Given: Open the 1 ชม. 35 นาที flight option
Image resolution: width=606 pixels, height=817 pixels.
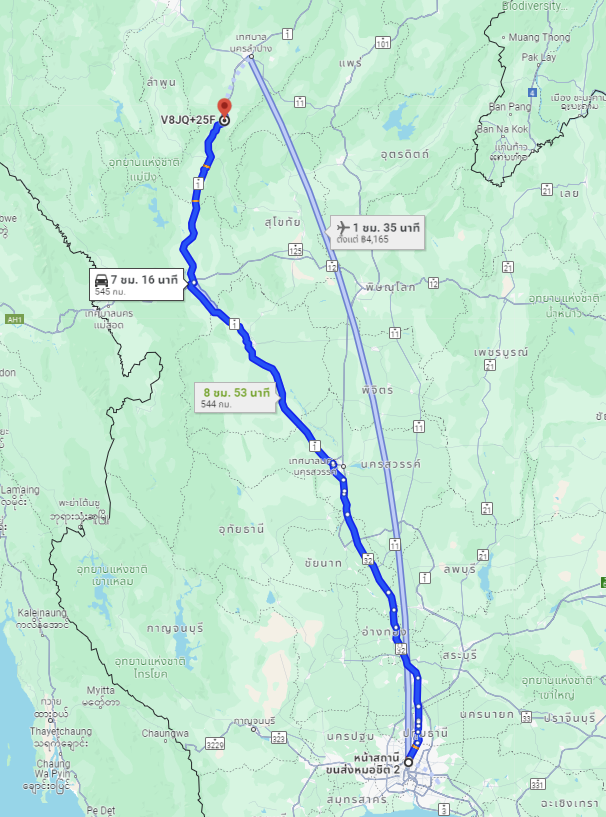Looking at the screenshot, I should tap(377, 233).
